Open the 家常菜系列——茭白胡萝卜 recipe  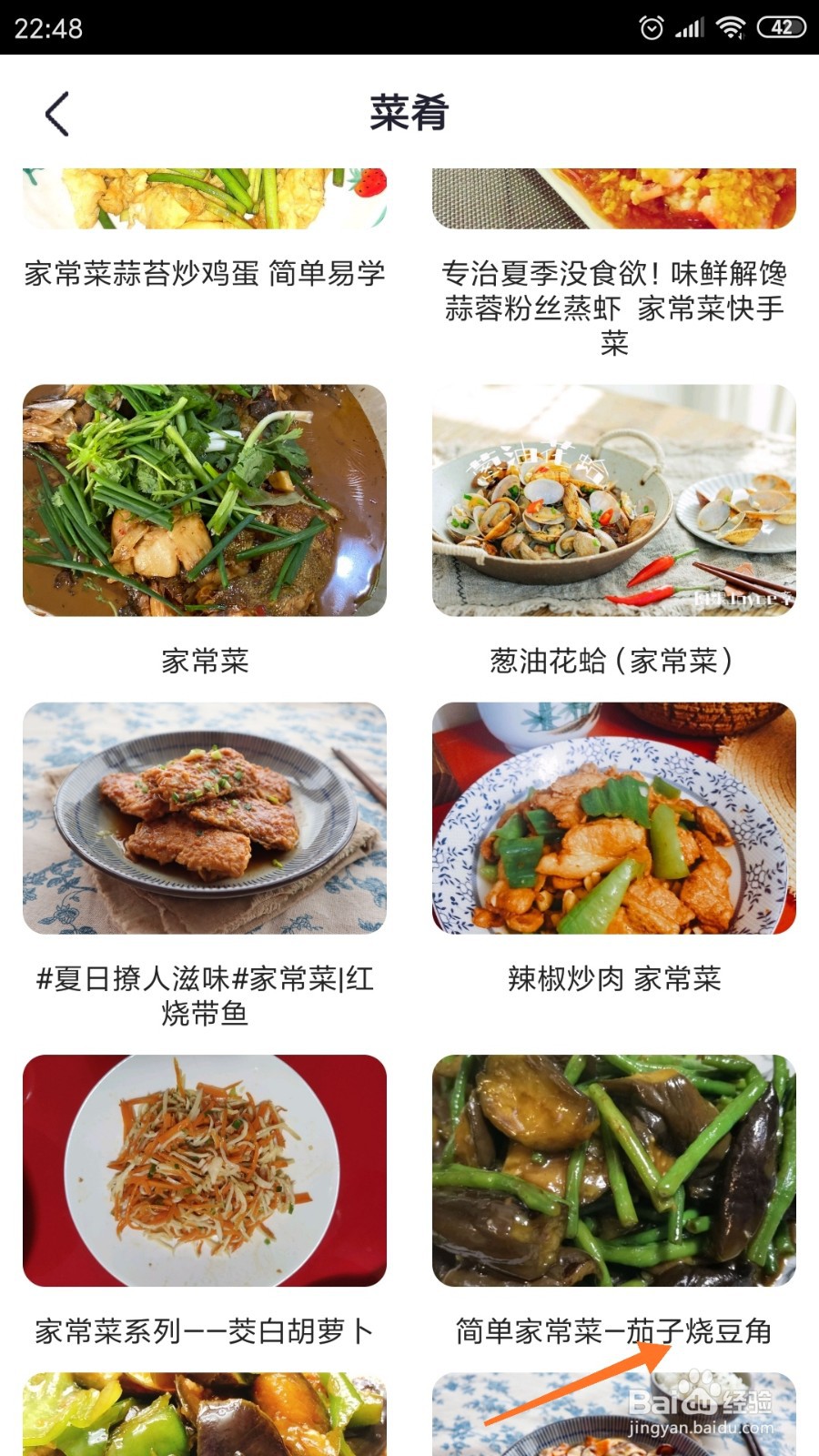pyautogui.click(x=207, y=1330)
